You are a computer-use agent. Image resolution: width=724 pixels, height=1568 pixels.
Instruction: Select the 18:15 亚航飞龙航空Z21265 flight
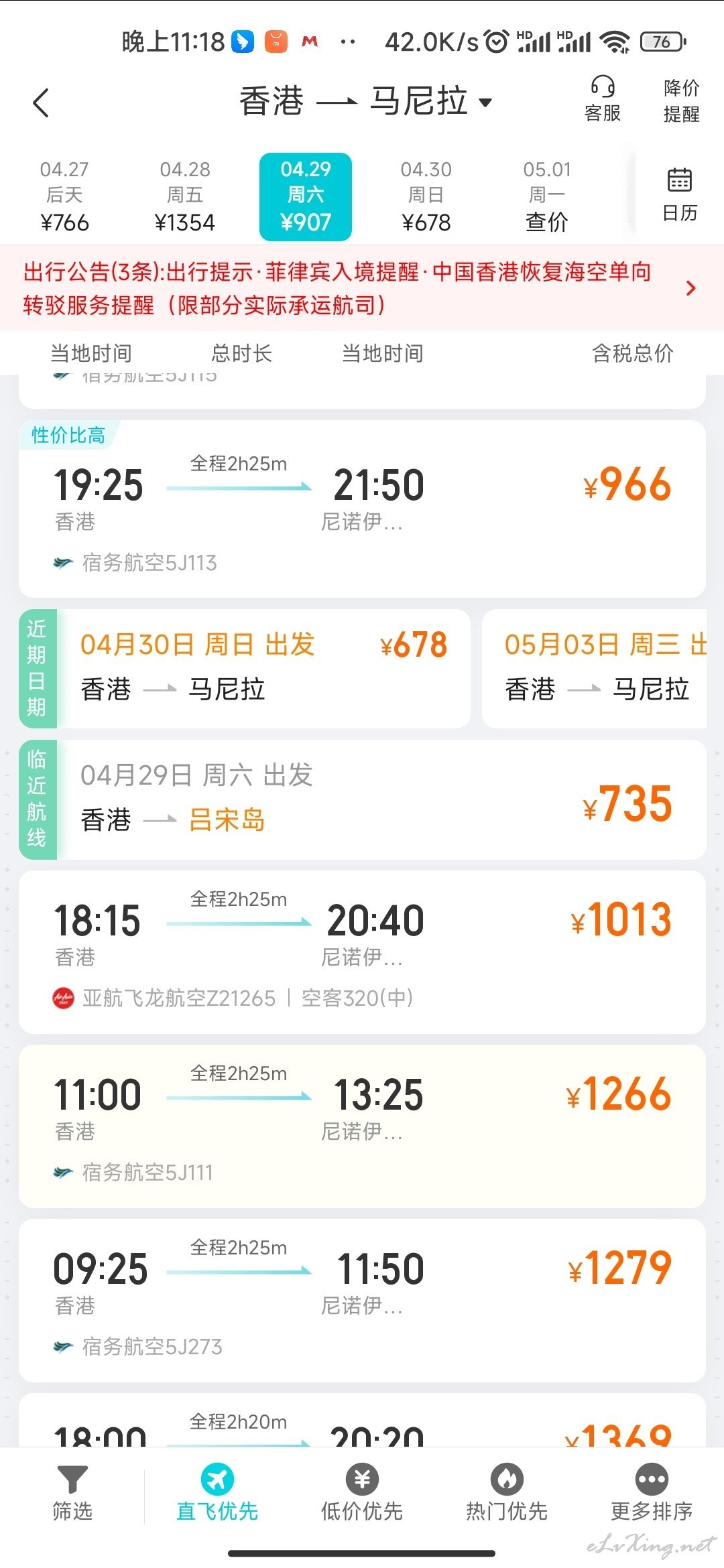click(x=362, y=952)
